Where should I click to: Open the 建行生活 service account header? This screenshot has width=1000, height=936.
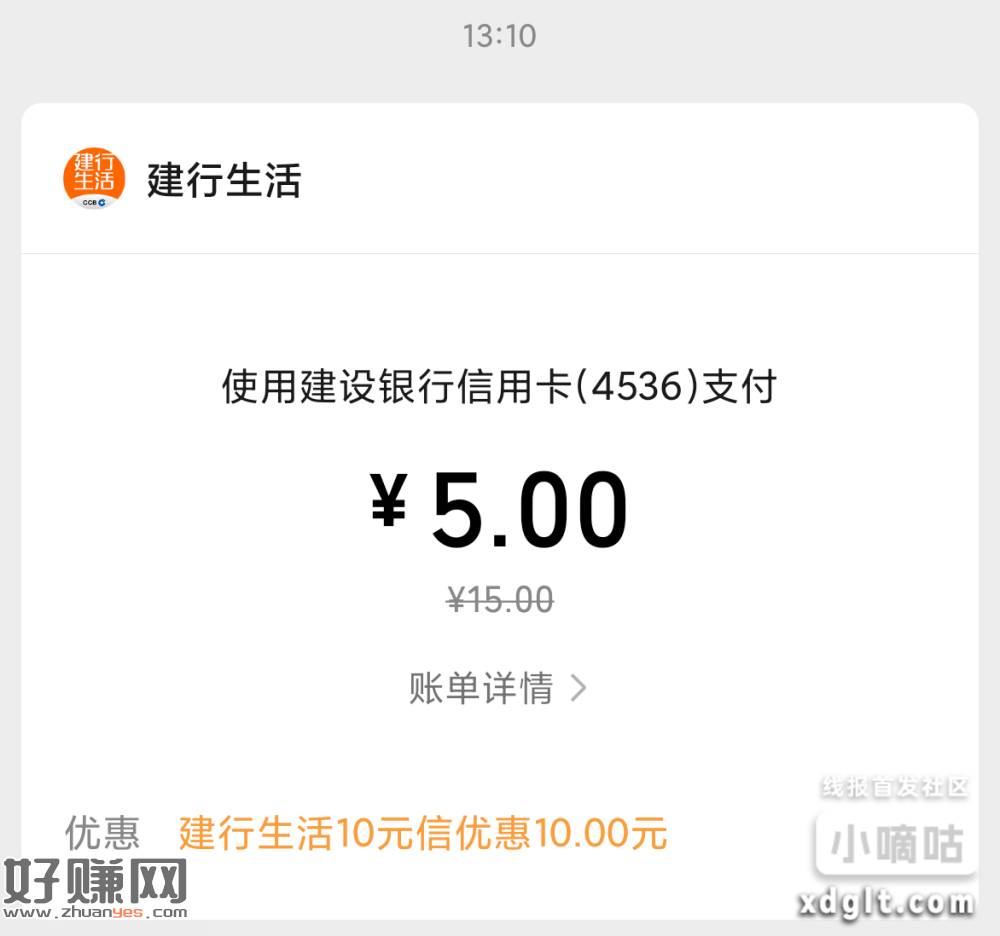[x=223, y=180]
